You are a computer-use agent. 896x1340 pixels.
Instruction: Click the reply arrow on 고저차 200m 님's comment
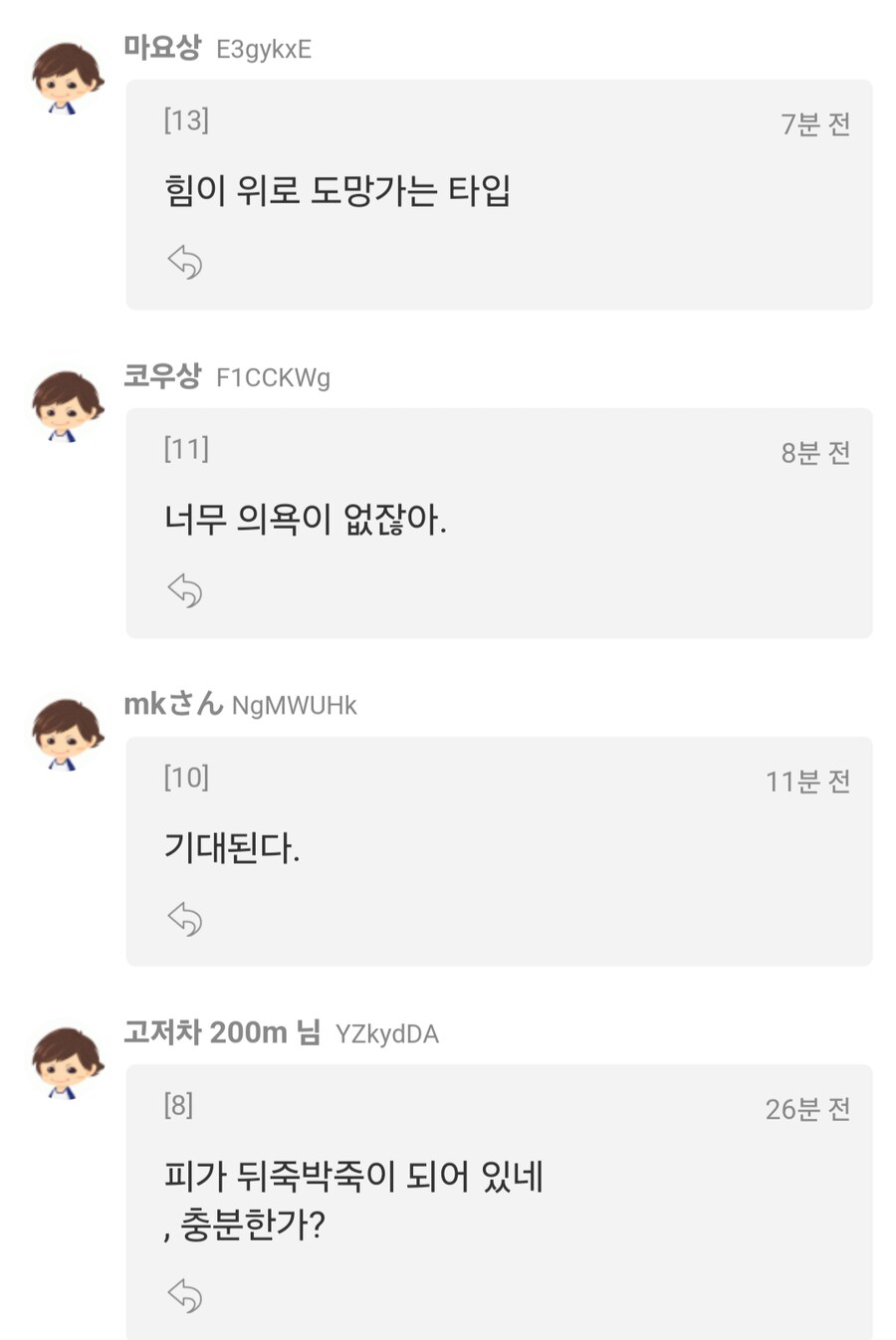pos(186,1296)
